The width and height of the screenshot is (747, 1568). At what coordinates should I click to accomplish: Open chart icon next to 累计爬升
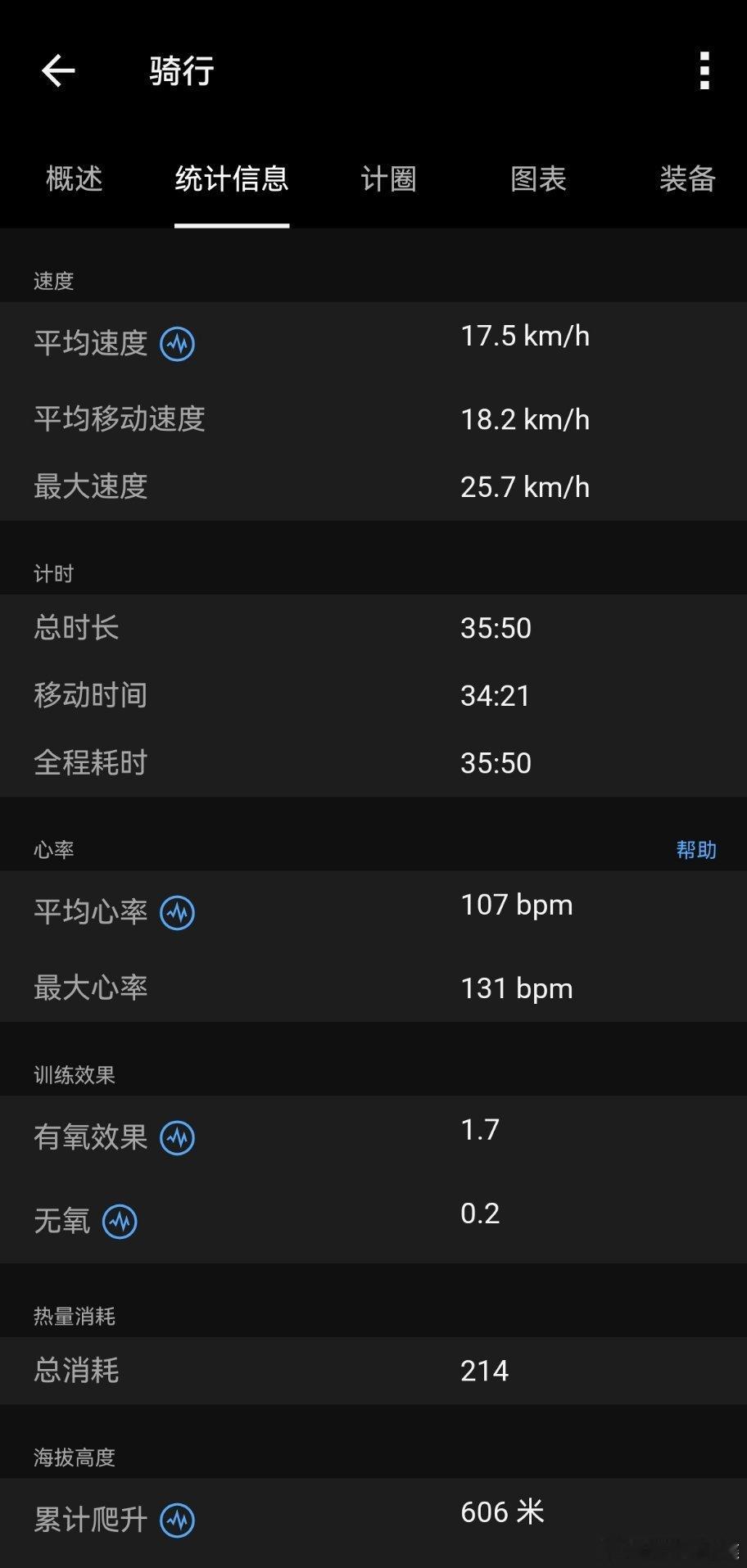pos(177,1521)
